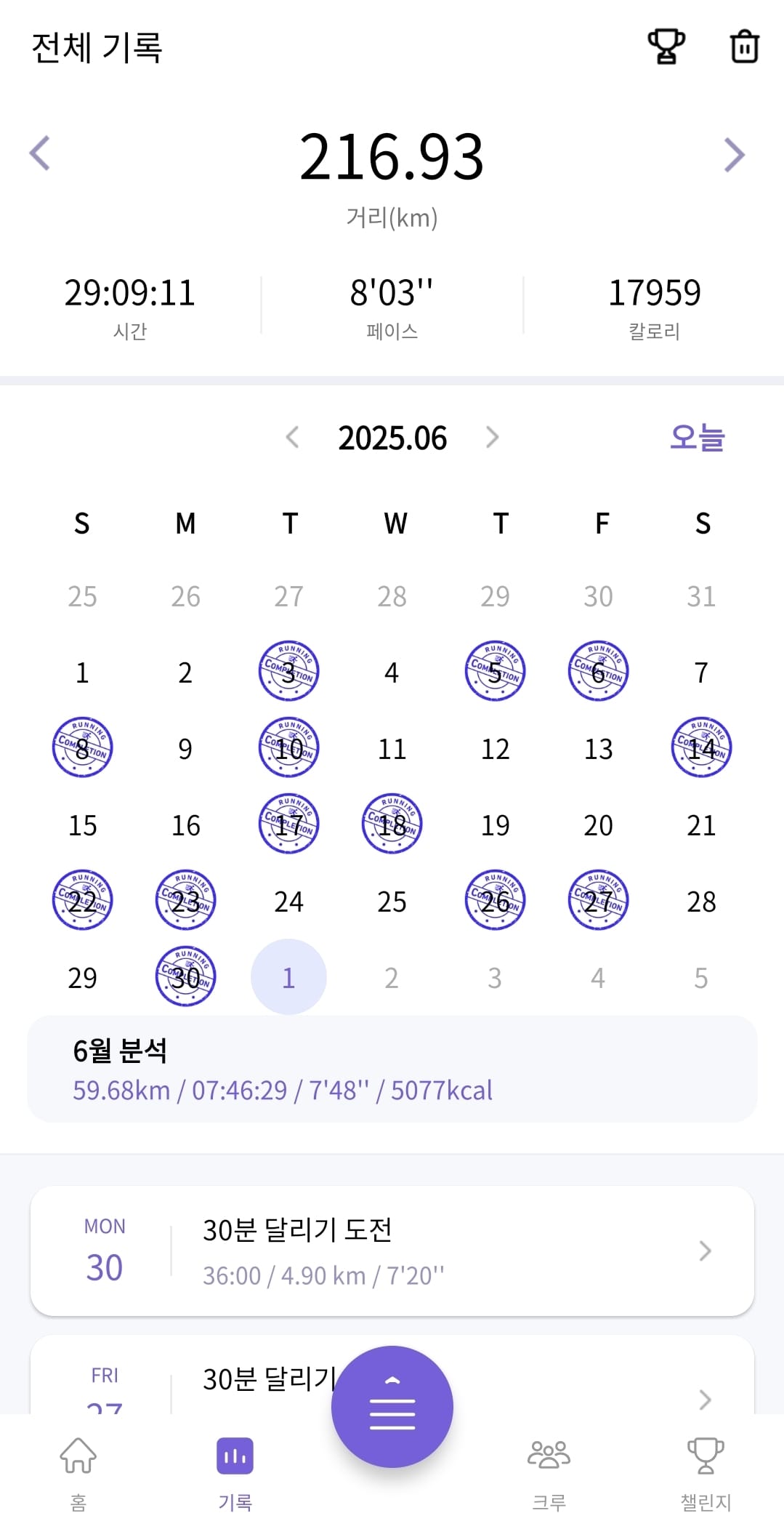The width and height of the screenshot is (784, 1529).
Task: Expand the purple floating menu button
Action: point(392,1407)
